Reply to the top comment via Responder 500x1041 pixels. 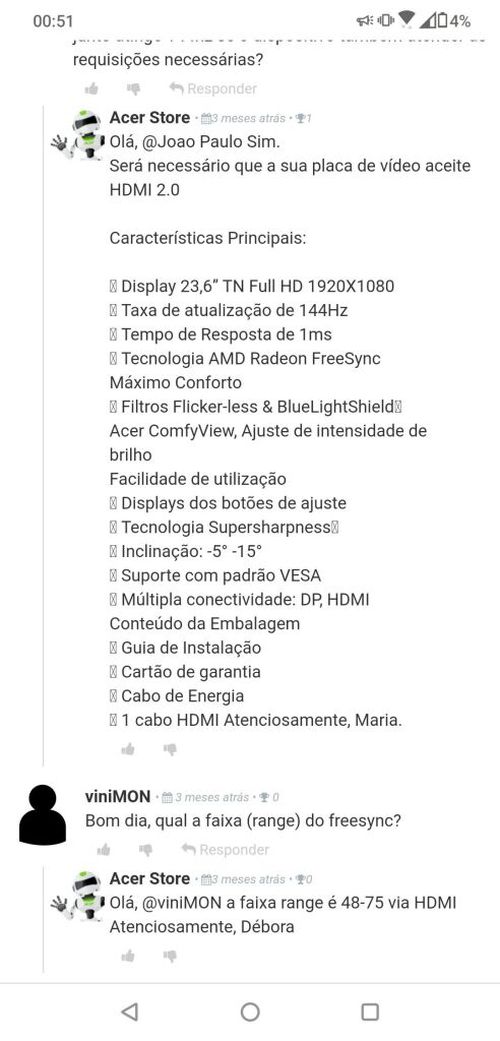coord(212,88)
